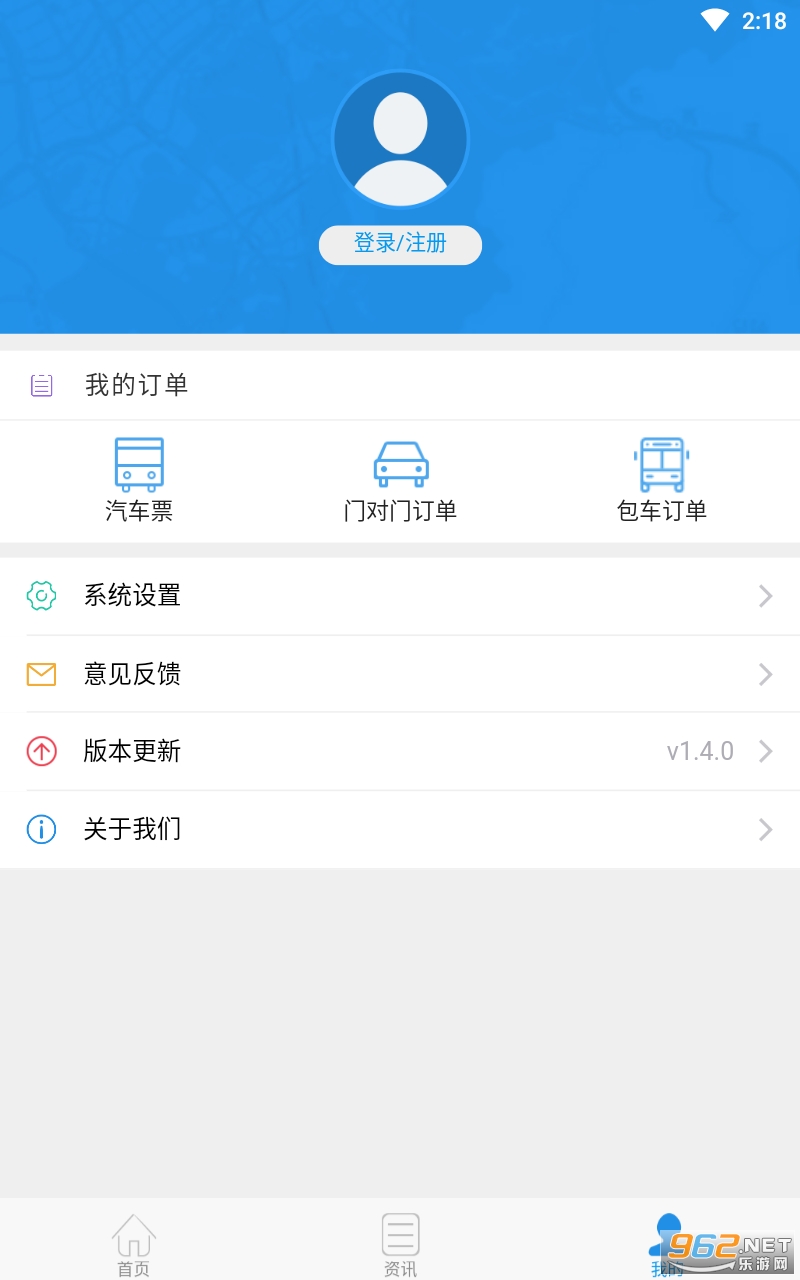The height and width of the screenshot is (1280, 800).
Task: Switch to the 首页 tab
Action: (133, 1243)
